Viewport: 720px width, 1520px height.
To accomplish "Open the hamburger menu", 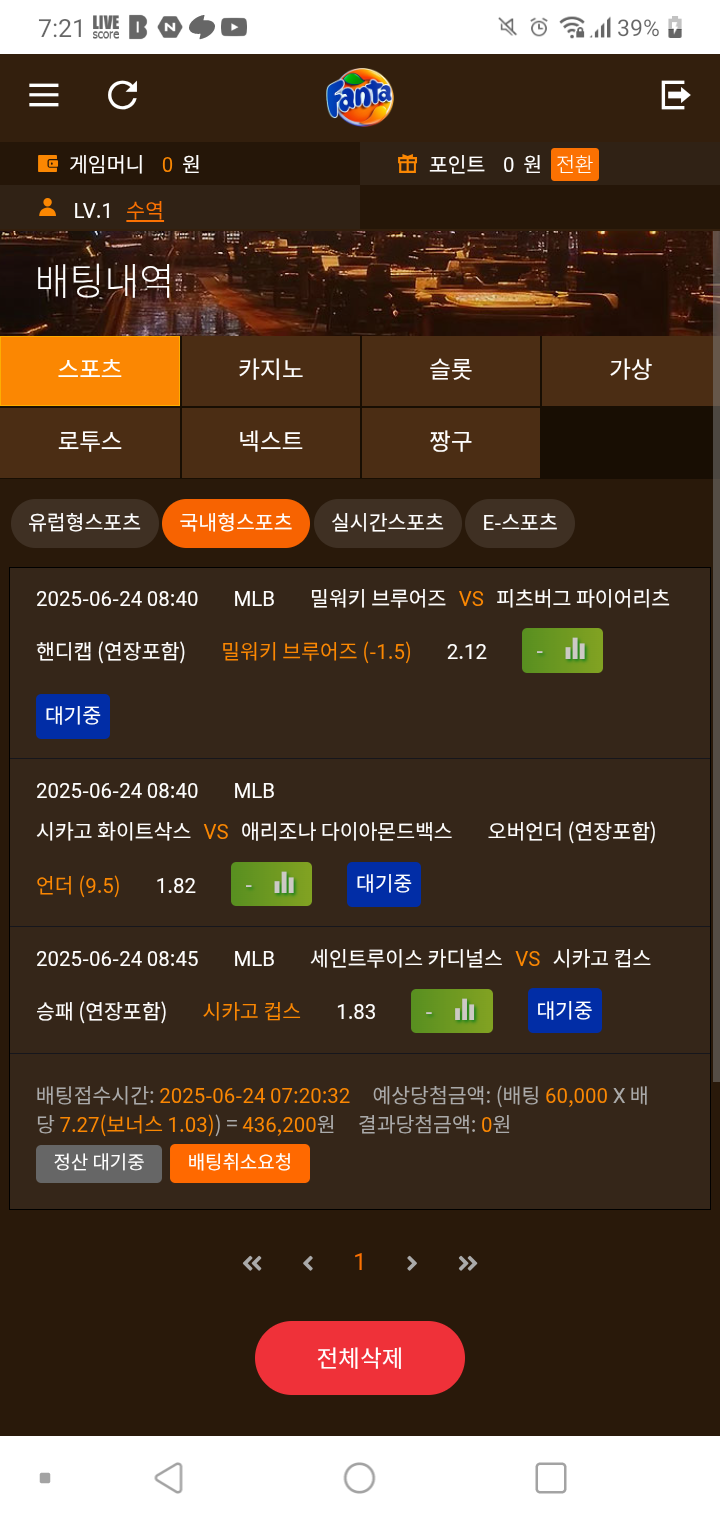I will [x=44, y=95].
